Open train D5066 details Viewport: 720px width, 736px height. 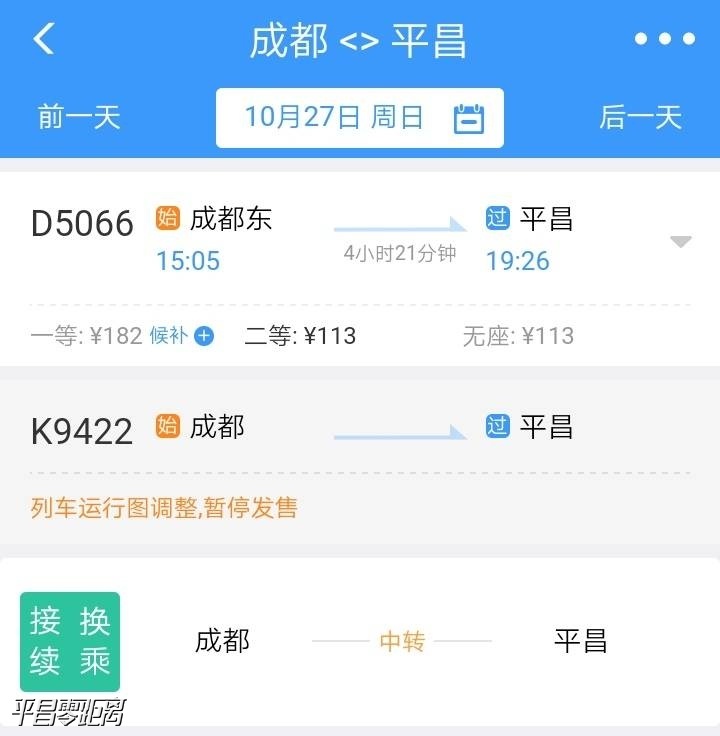click(x=82, y=224)
